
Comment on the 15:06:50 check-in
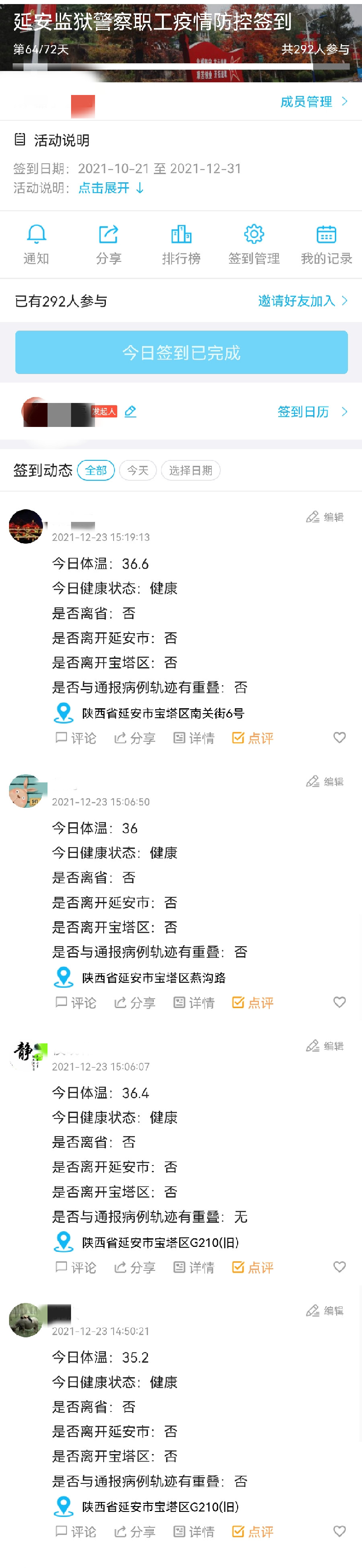click(x=76, y=1003)
